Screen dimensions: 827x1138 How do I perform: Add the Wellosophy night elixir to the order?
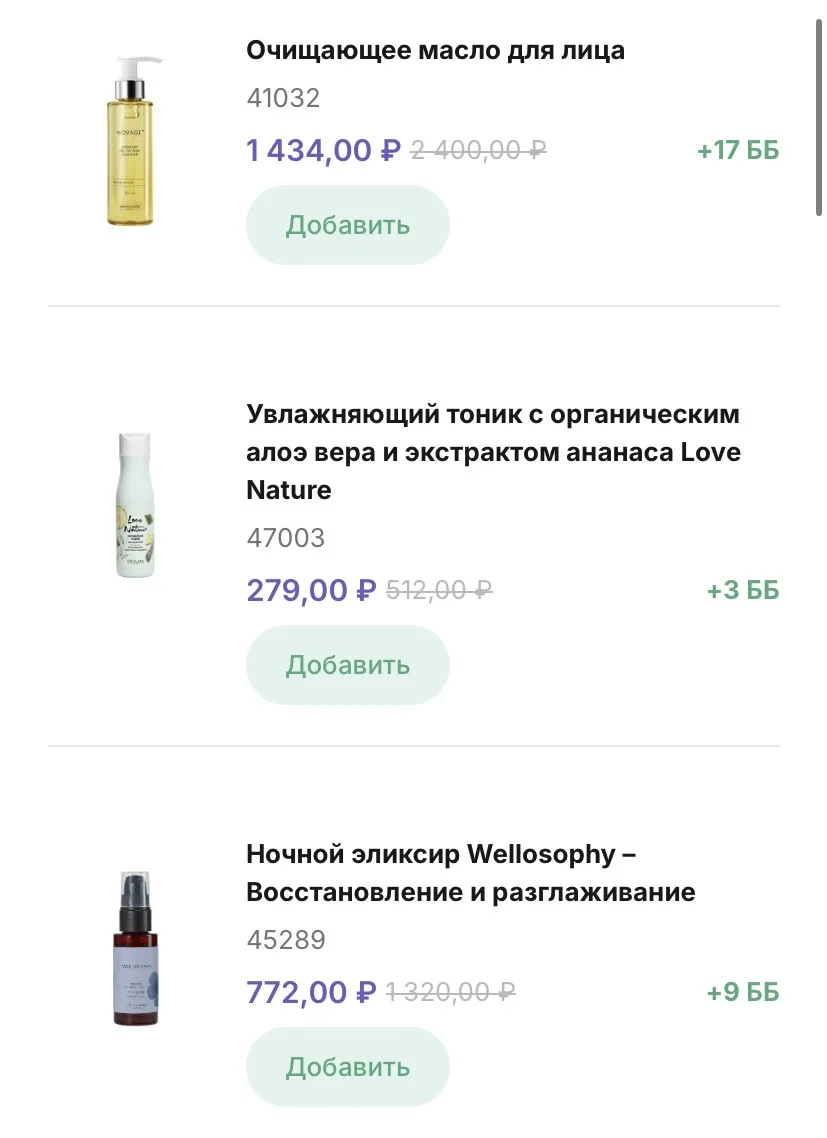347,1067
